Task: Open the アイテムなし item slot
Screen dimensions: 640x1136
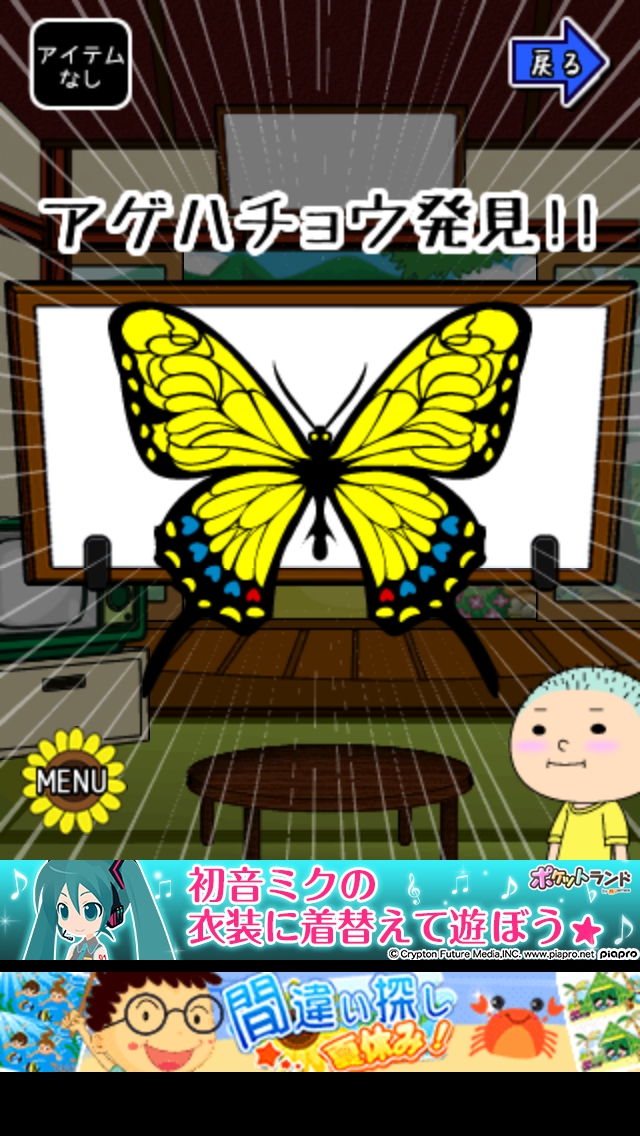Action: 81,64
